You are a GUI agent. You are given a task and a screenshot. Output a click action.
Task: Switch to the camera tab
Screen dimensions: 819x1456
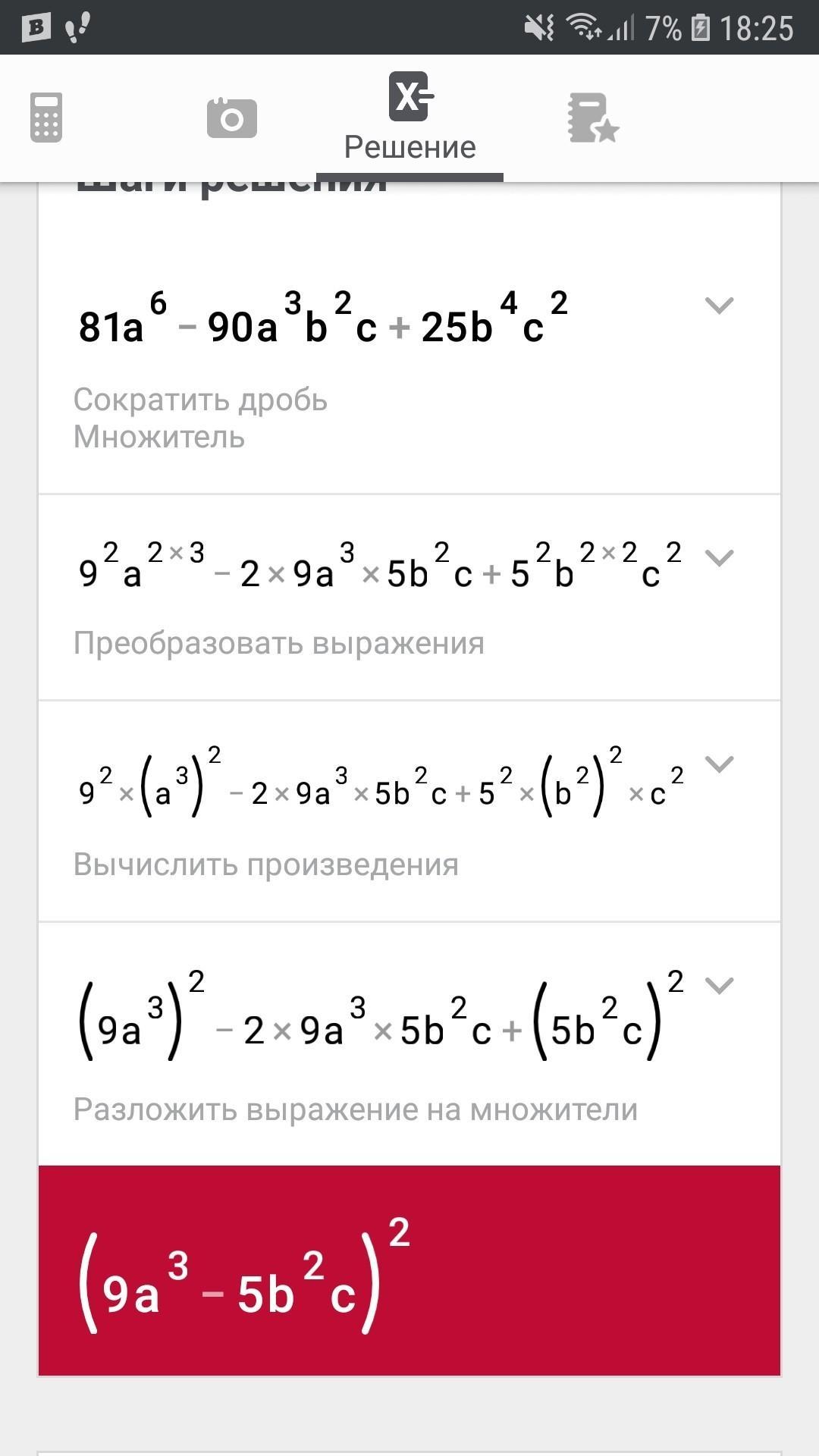pyautogui.click(x=231, y=118)
